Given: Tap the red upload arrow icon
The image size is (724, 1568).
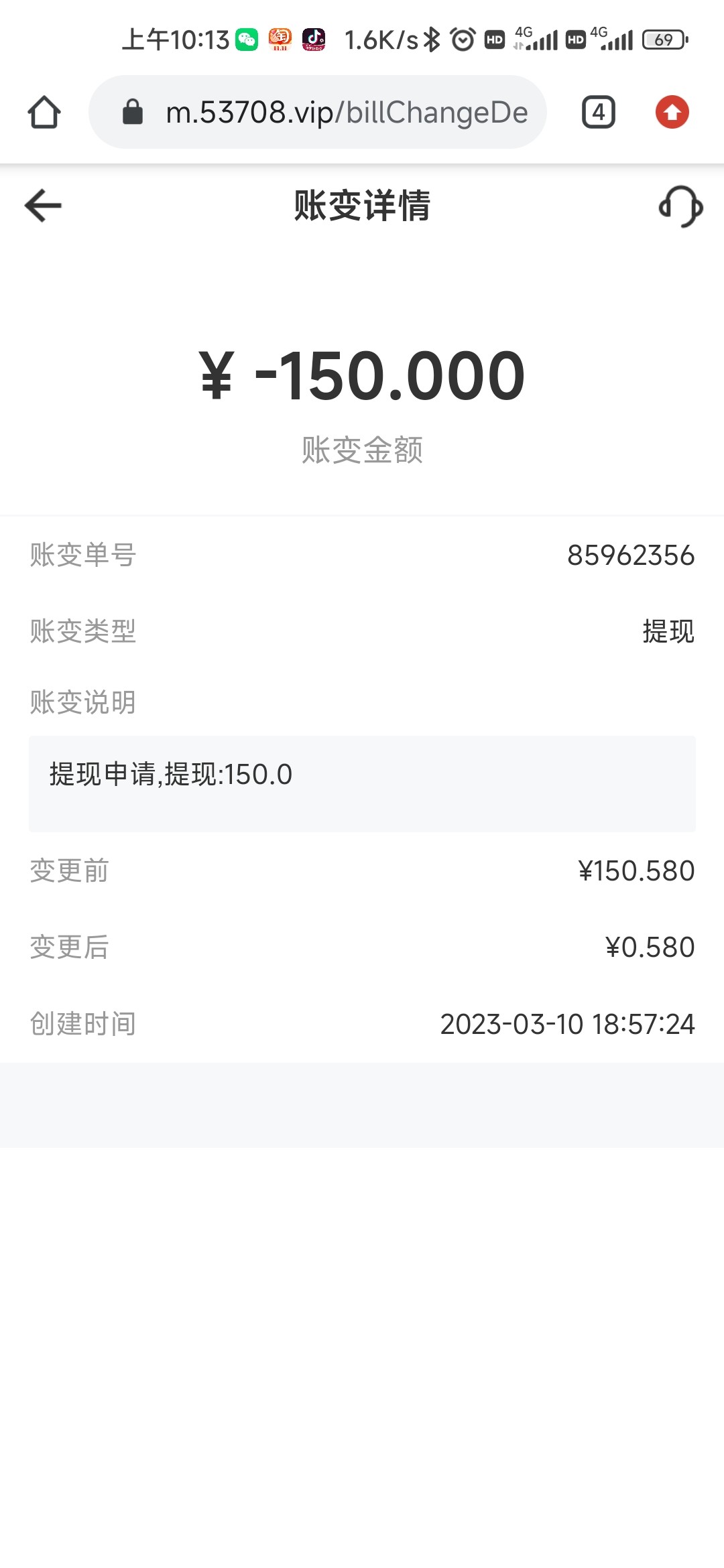Looking at the screenshot, I should click(672, 112).
